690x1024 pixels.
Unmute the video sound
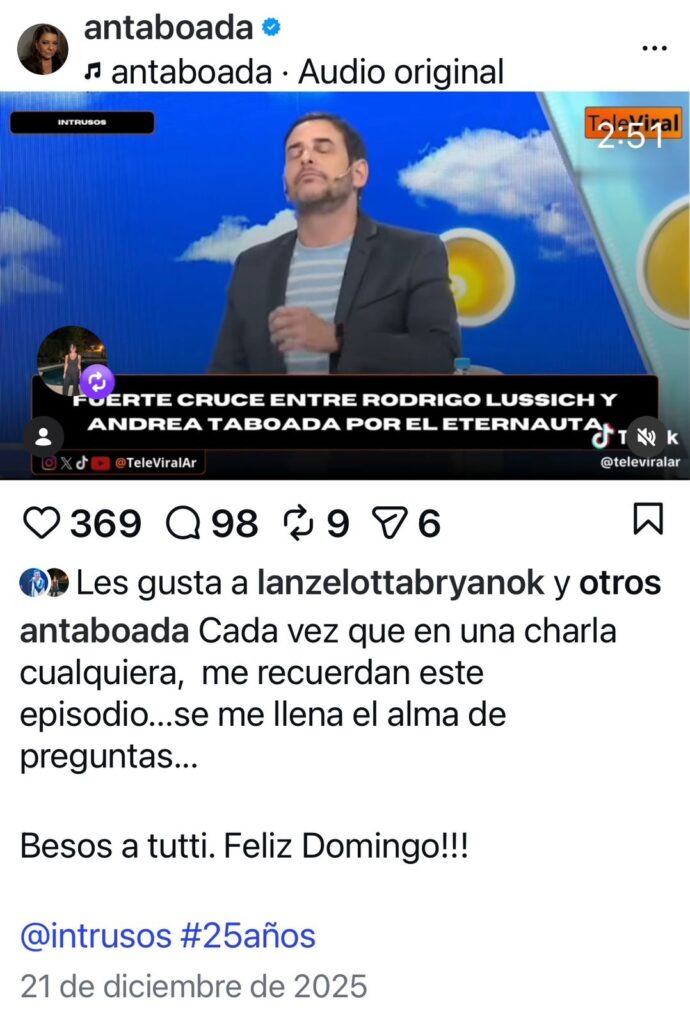(646, 436)
